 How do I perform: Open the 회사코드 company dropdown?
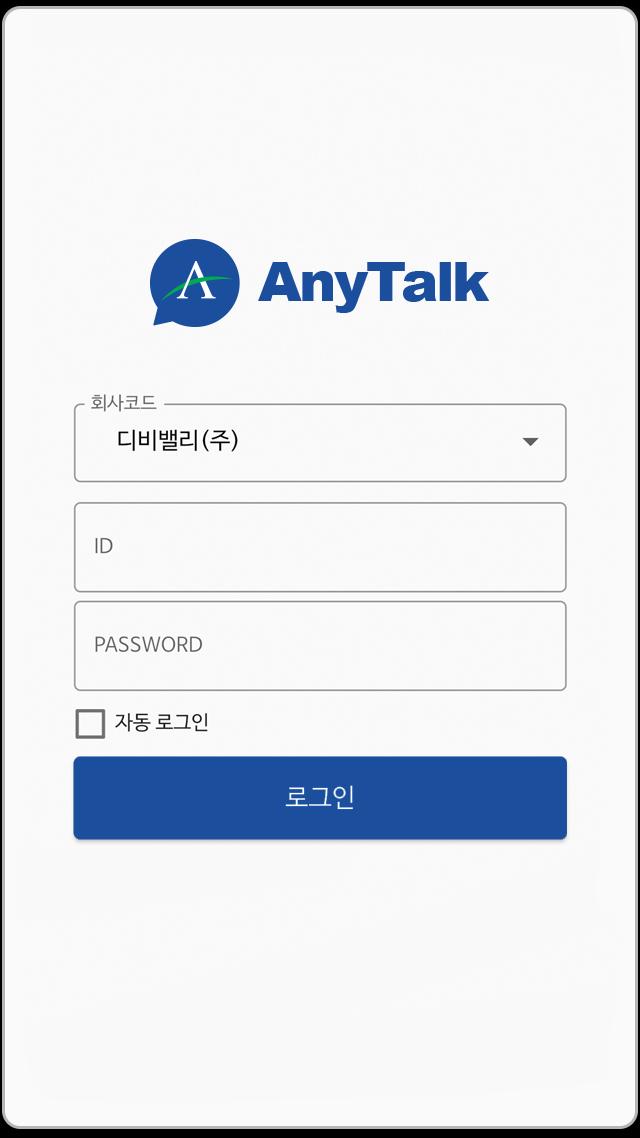pyautogui.click(x=320, y=442)
